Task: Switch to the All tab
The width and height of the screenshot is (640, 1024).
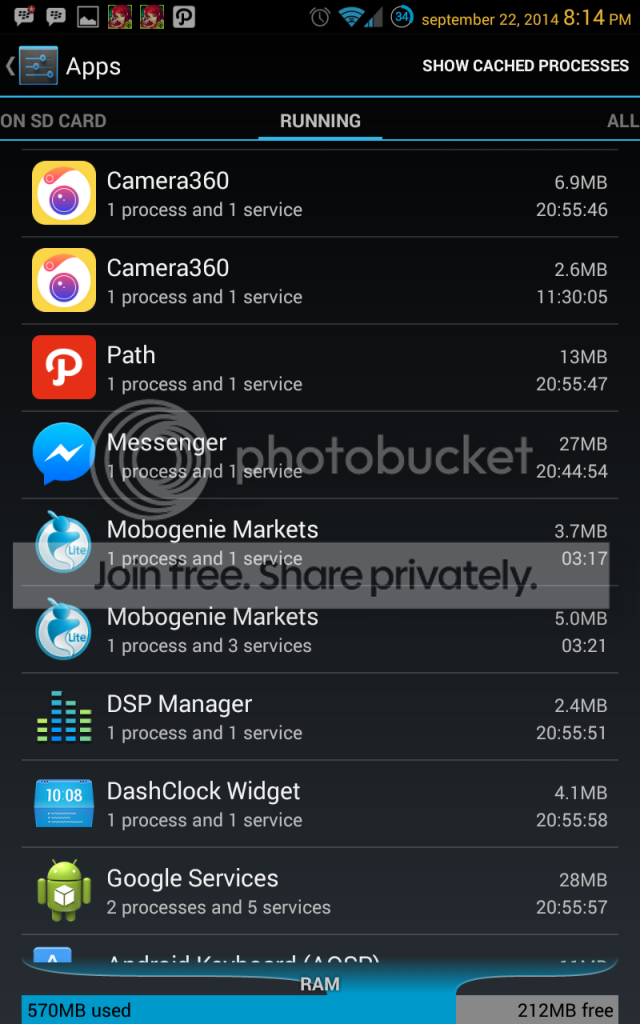Action: click(622, 121)
